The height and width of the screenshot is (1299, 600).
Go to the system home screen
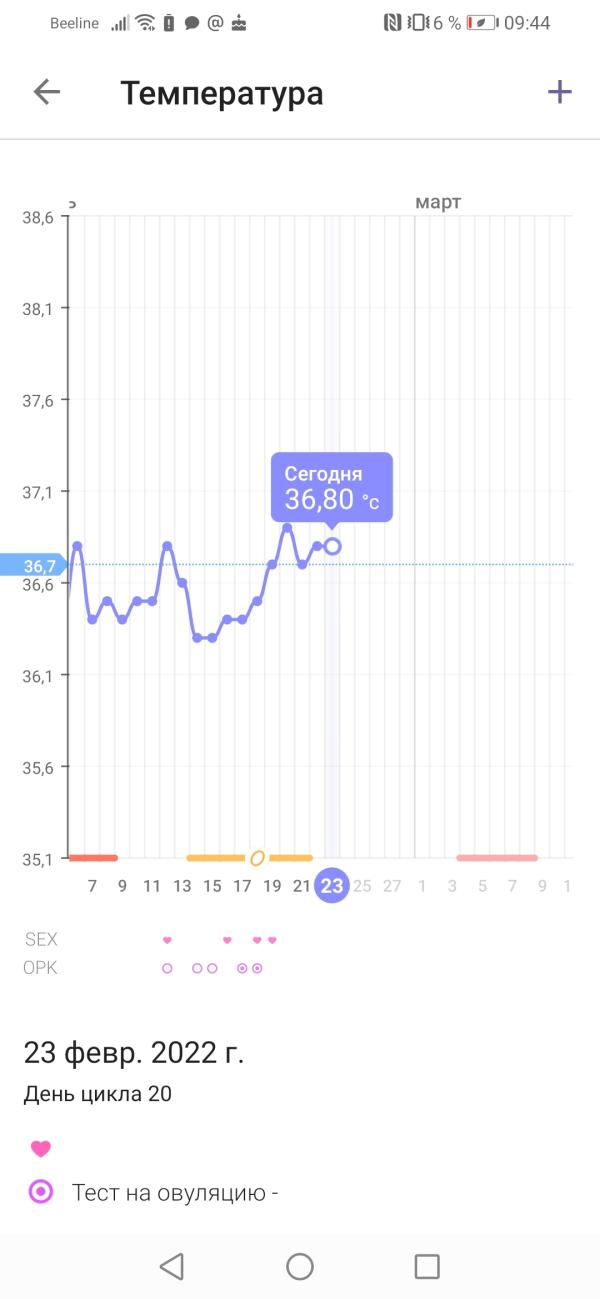point(300,1266)
